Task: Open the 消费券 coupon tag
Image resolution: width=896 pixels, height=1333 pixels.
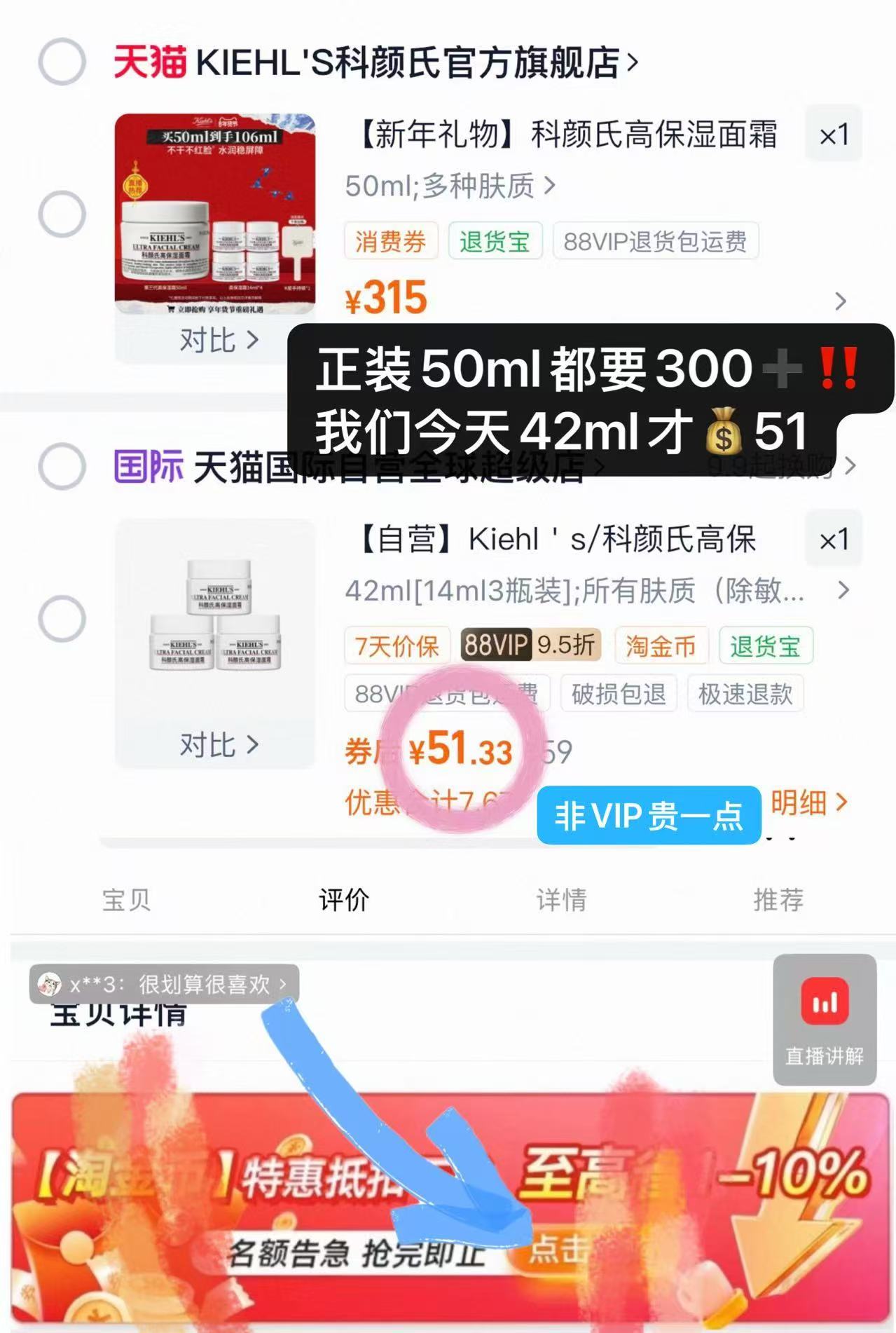Action: tap(390, 241)
